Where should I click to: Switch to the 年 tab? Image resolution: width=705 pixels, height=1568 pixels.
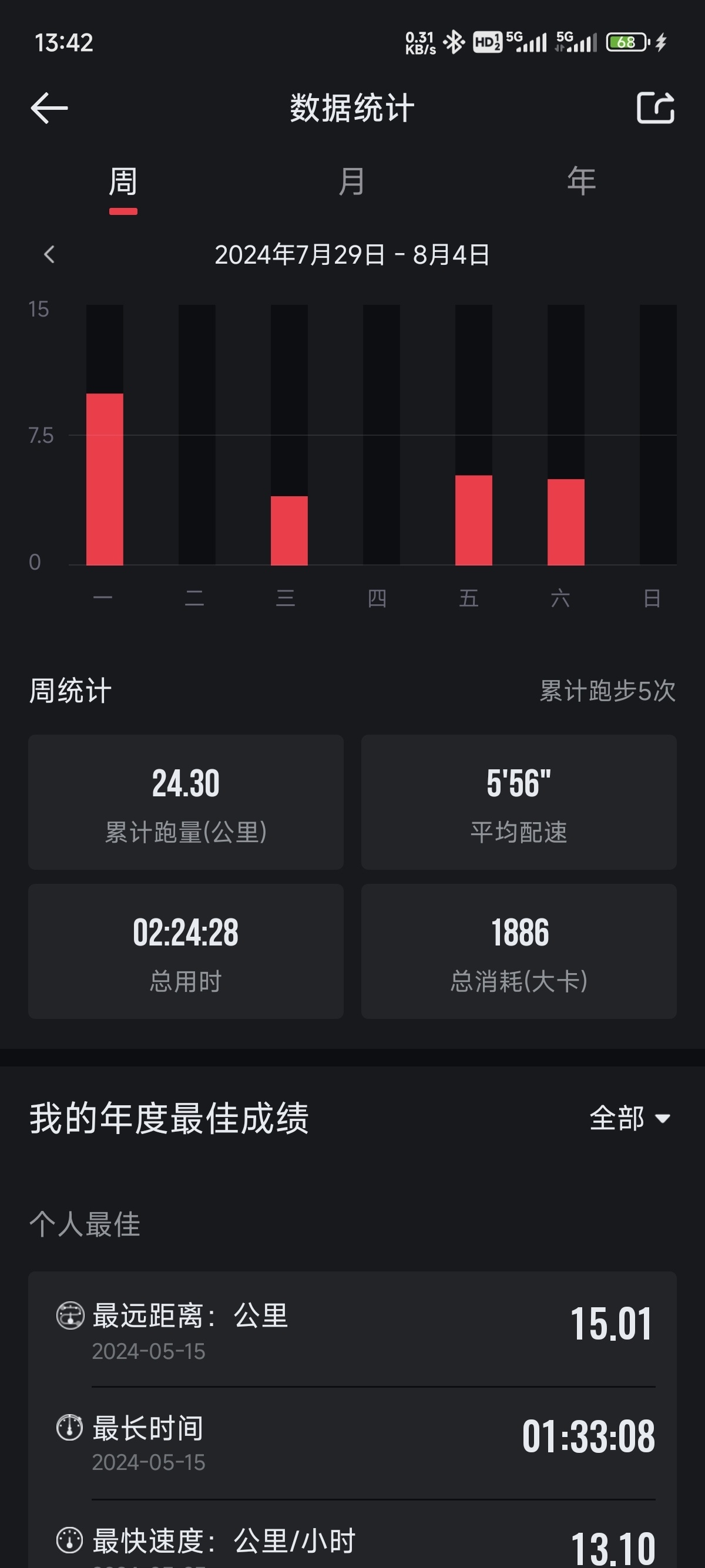tap(581, 183)
